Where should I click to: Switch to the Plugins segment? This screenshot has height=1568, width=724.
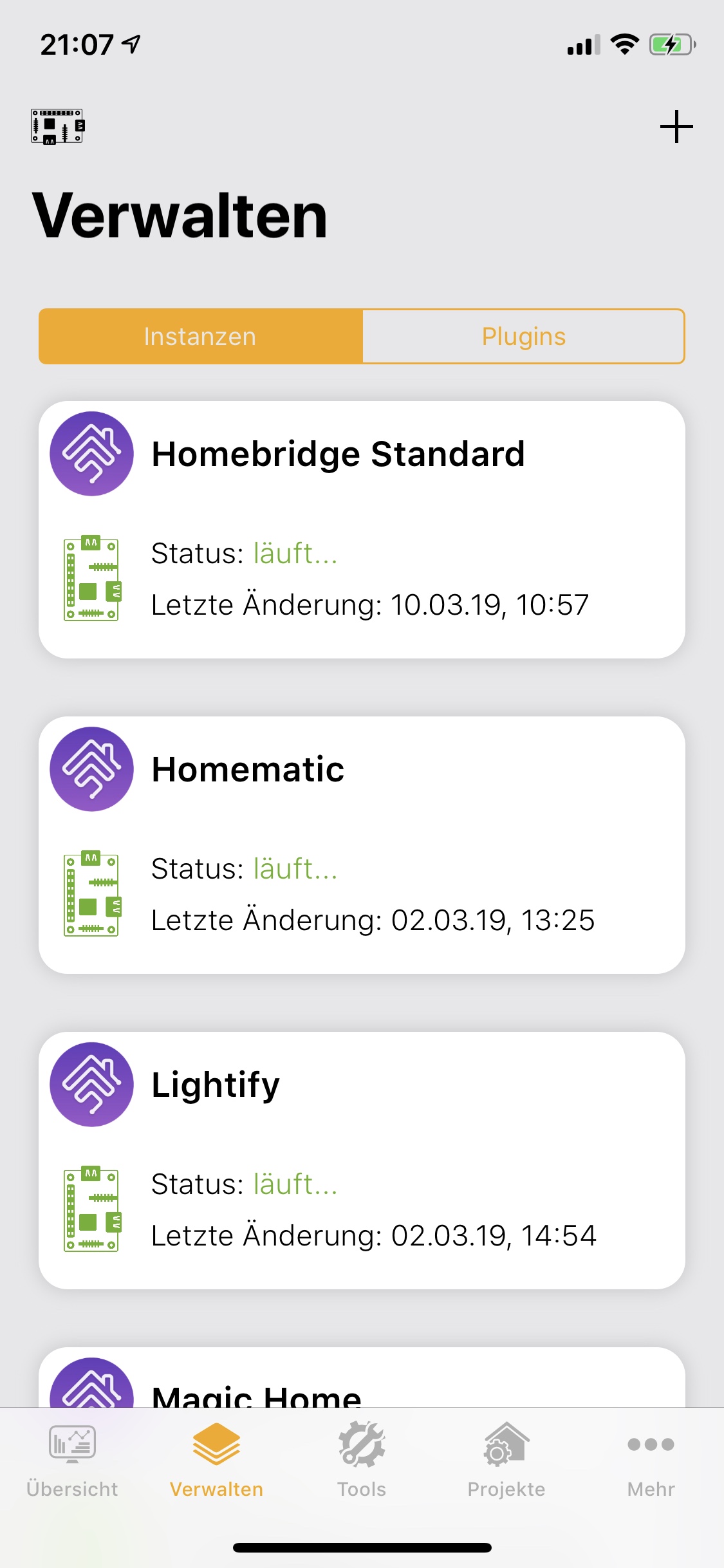pyautogui.click(x=523, y=337)
